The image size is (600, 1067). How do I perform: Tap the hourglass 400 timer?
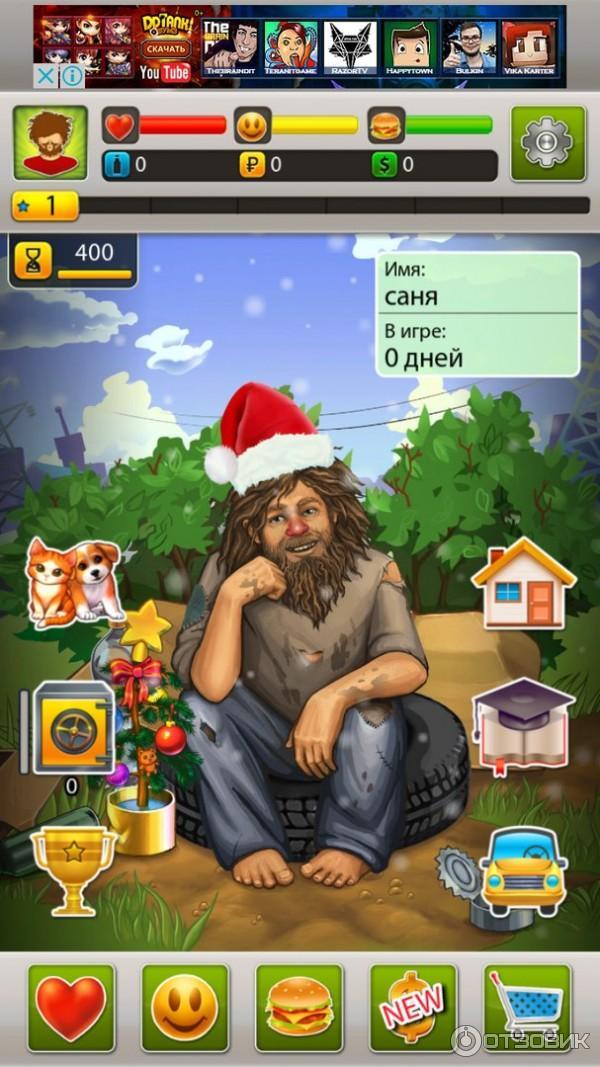pyautogui.click(x=72, y=260)
